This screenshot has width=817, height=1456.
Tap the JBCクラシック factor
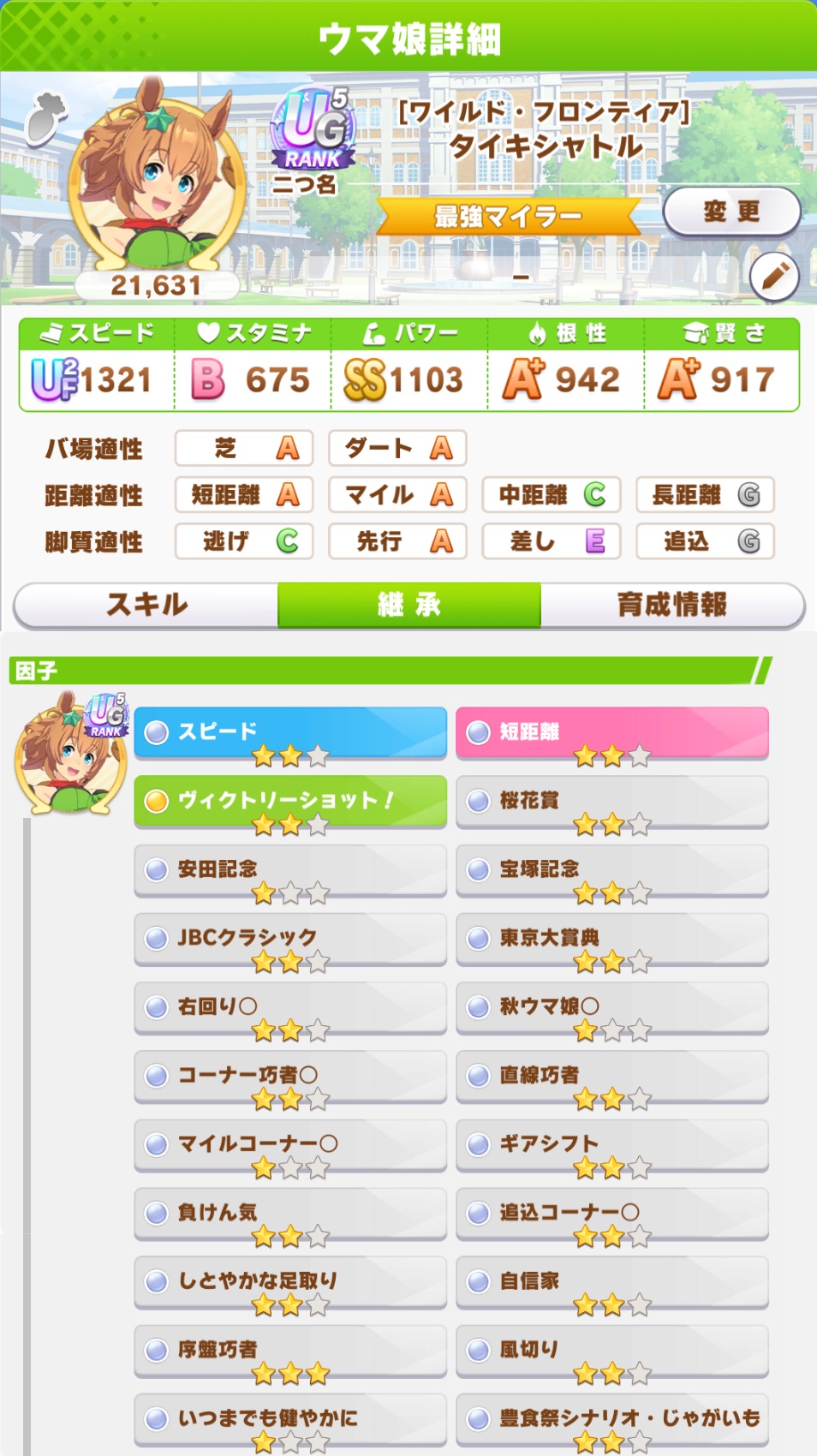click(x=290, y=939)
